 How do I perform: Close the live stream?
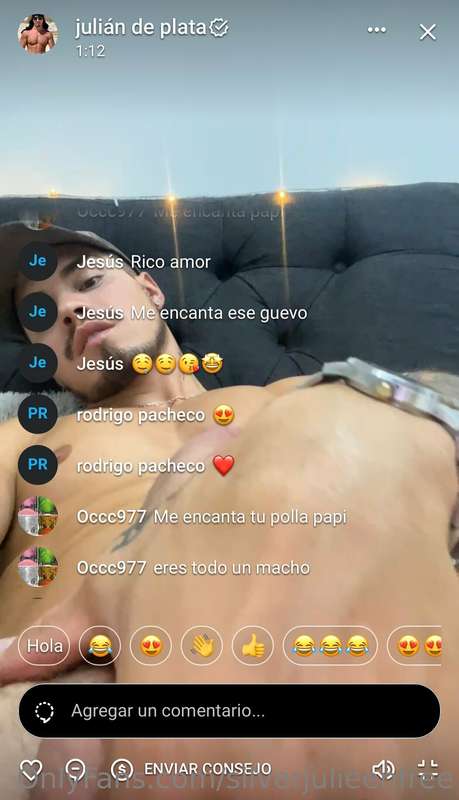pos(427,32)
